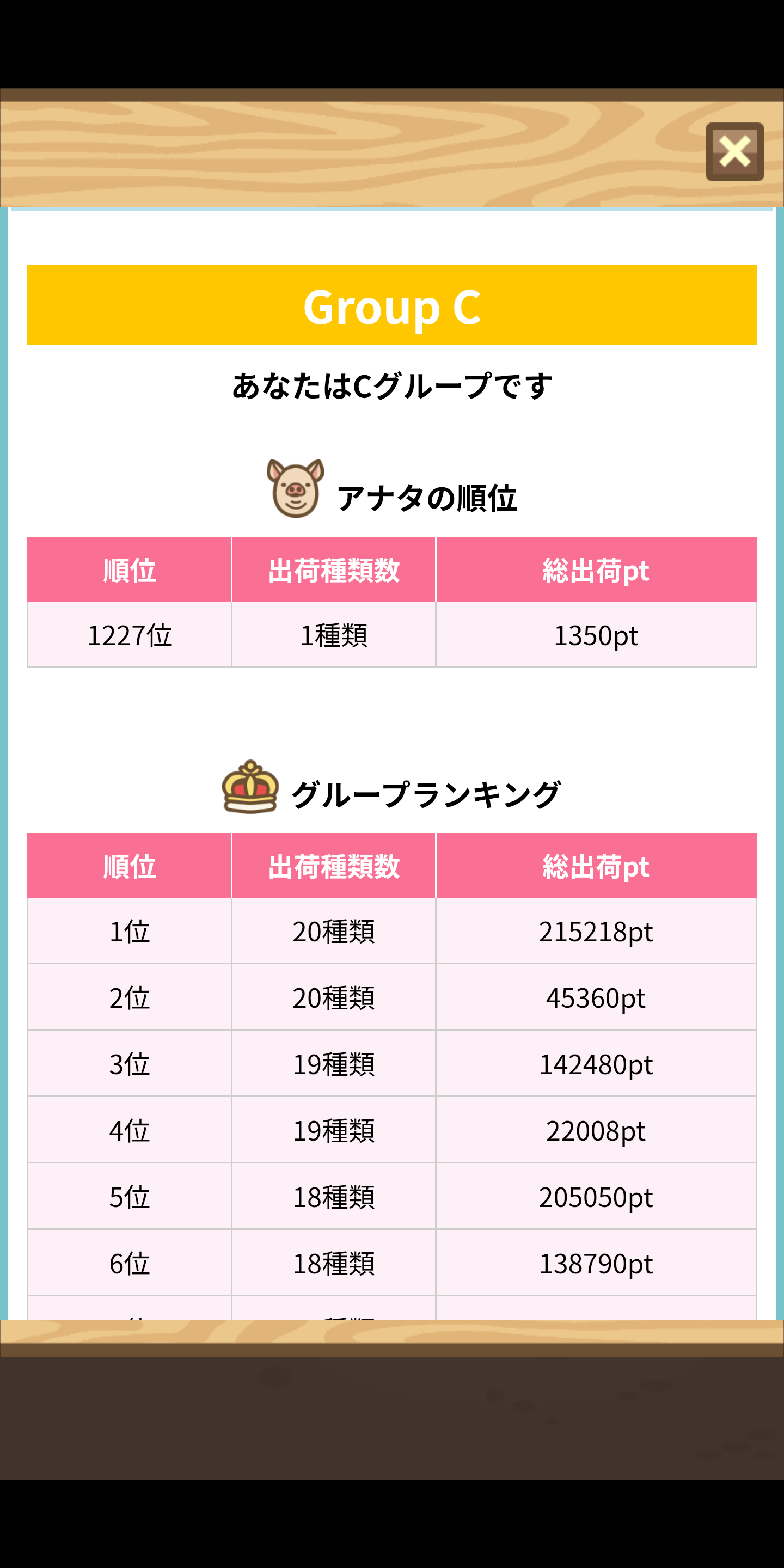Close the Group C ranking window
784x1568 pixels.
click(x=734, y=151)
